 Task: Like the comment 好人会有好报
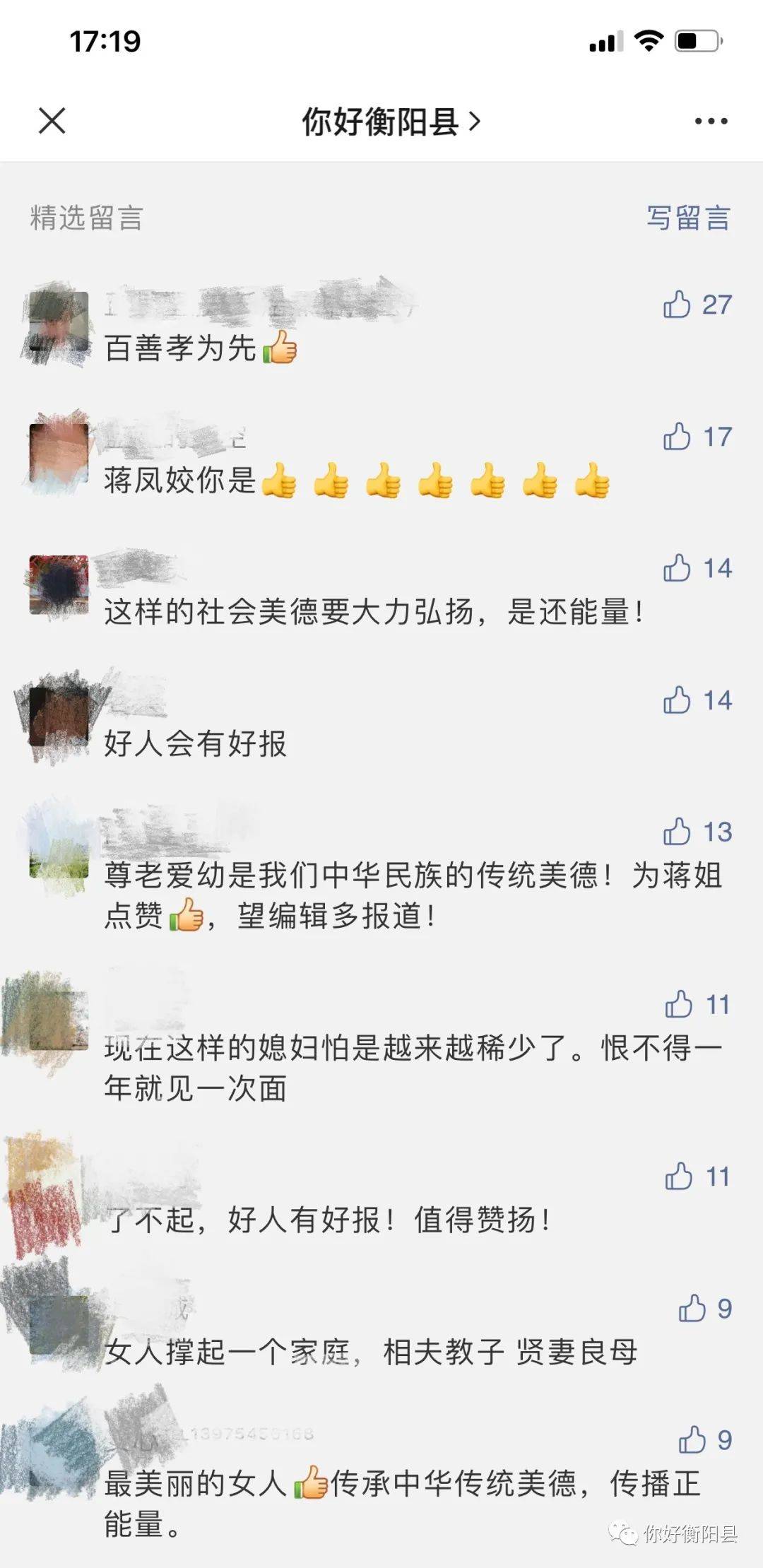pyautogui.click(x=677, y=700)
